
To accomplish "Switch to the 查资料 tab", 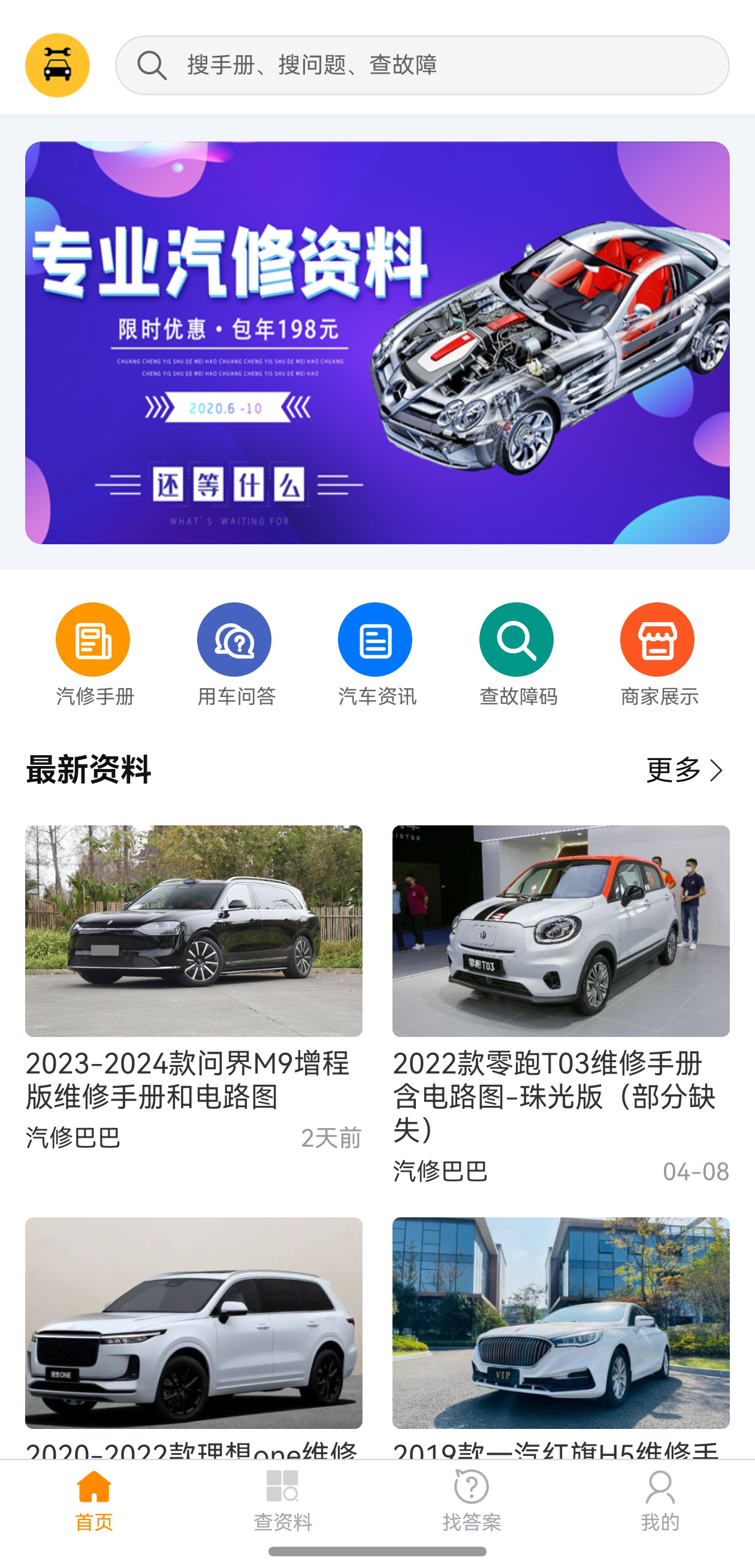I will [283, 1500].
